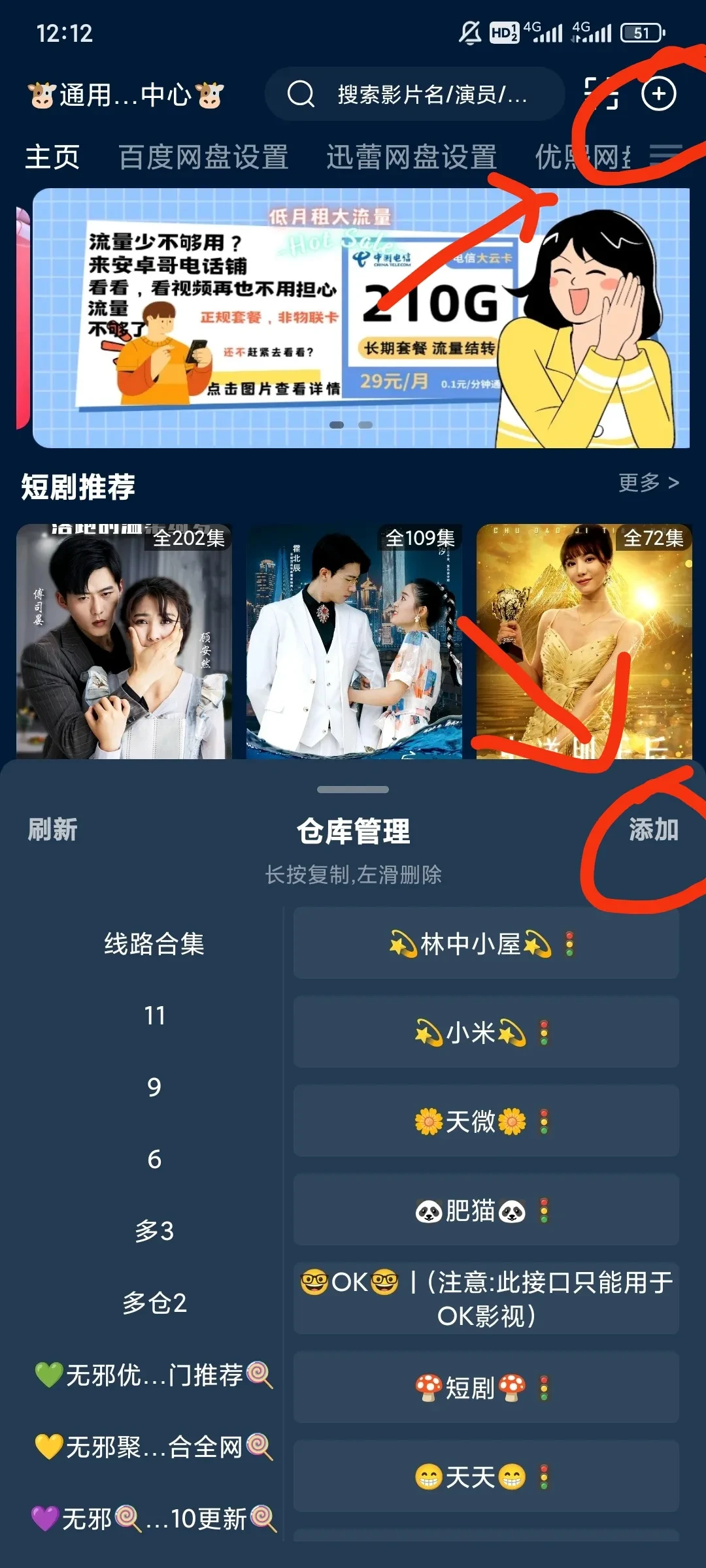
Task: Choose the 肥猫 source
Action: tap(486, 1211)
